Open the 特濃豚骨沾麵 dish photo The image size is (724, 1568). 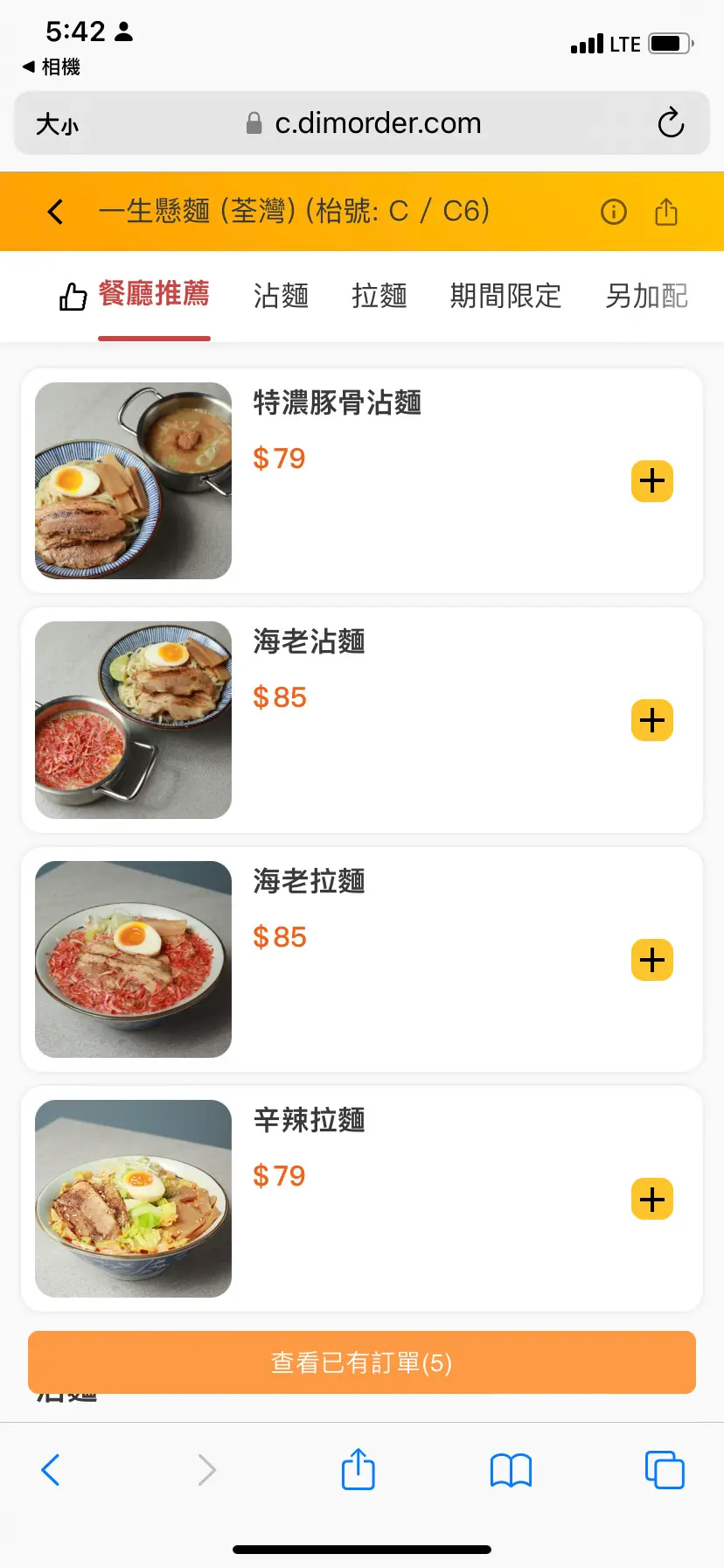[x=134, y=480]
